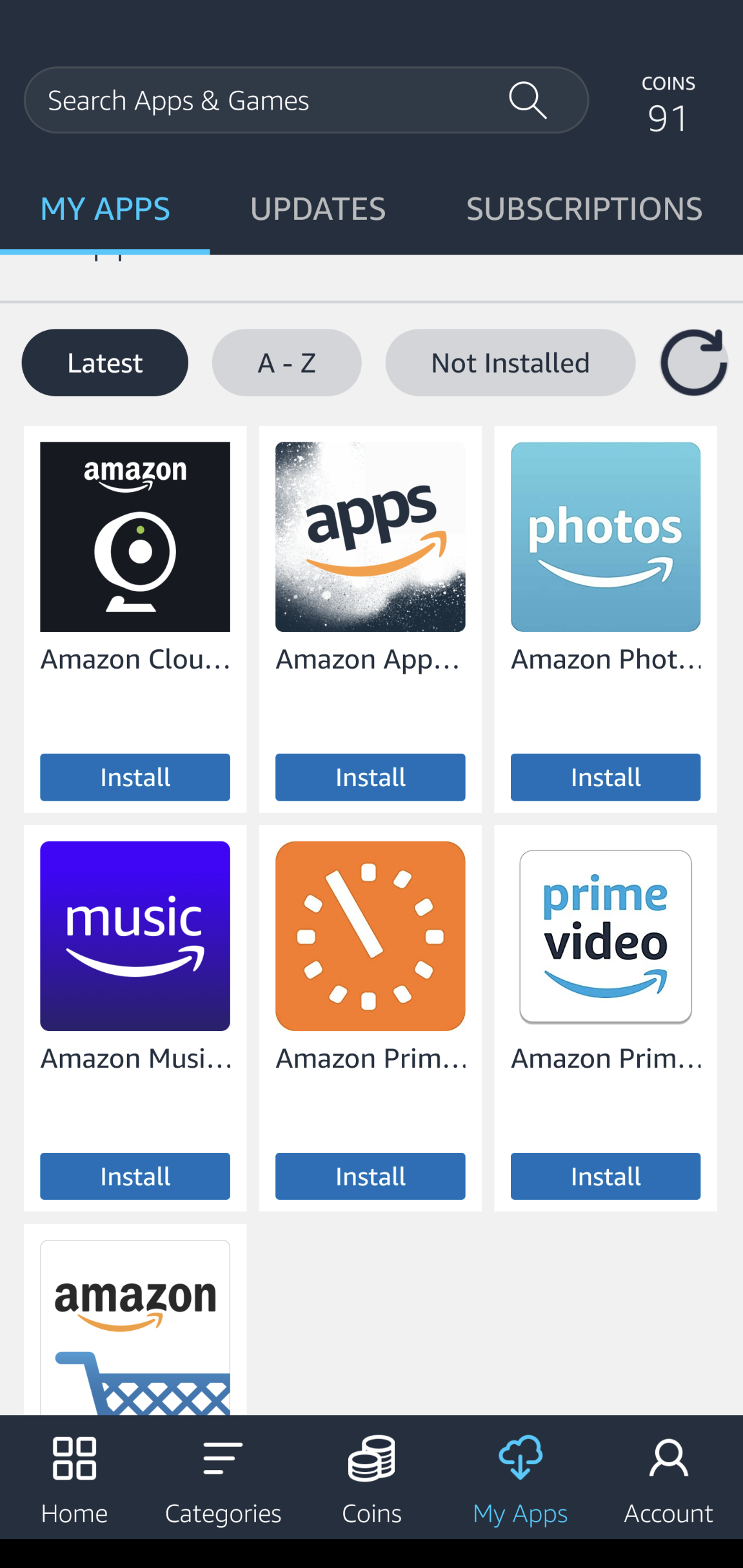Refresh the apps list

[x=693, y=362]
